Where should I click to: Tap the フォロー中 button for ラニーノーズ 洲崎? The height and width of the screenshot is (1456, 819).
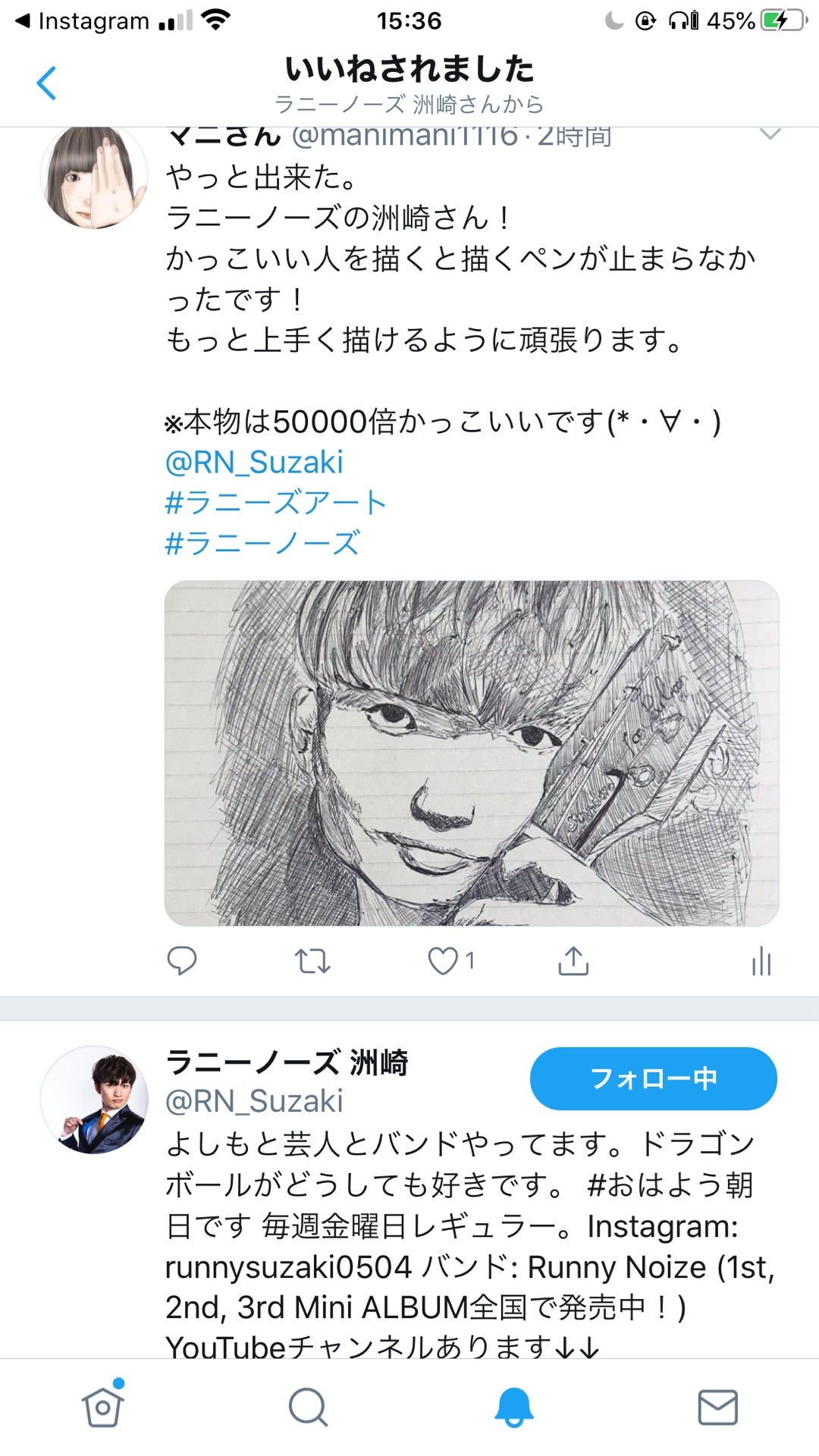[x=653, y=1078]
